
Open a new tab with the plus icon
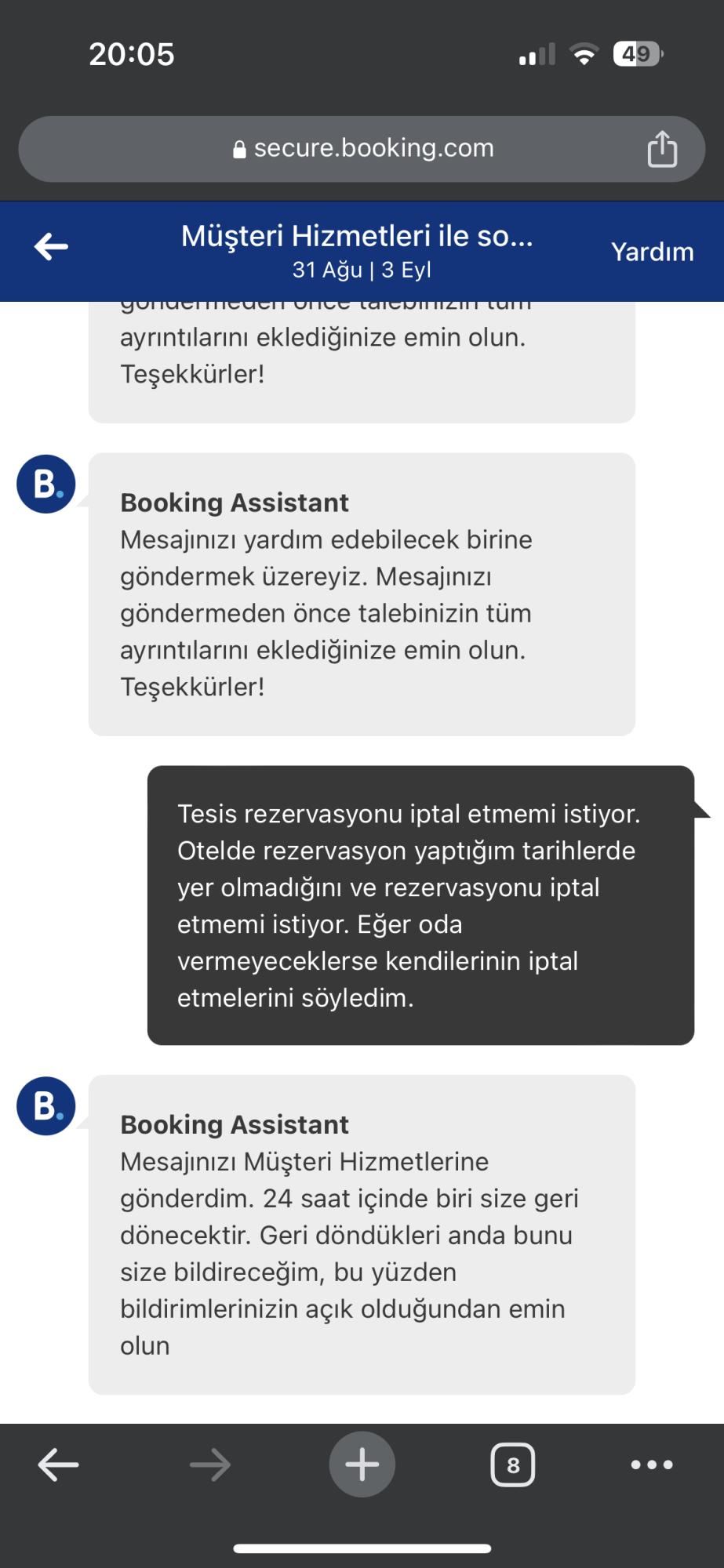[362, 1464]
